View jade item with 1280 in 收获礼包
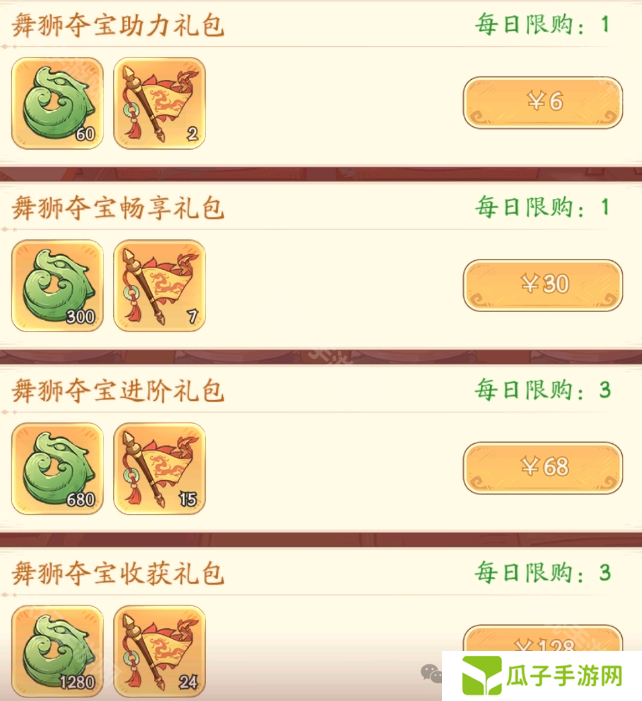The width and height of the screenshot is (642, 701). point(57,651)
